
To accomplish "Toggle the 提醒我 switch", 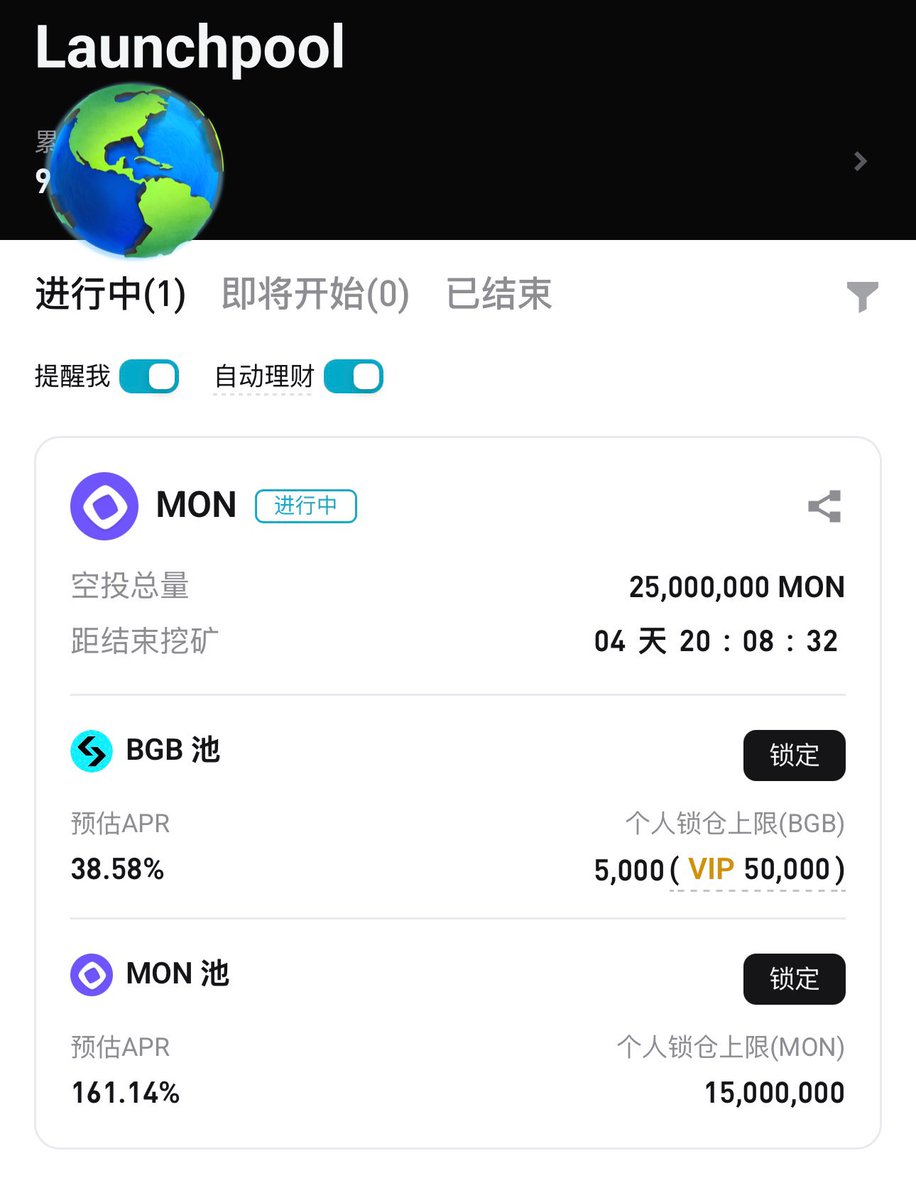I will [149, 377].
